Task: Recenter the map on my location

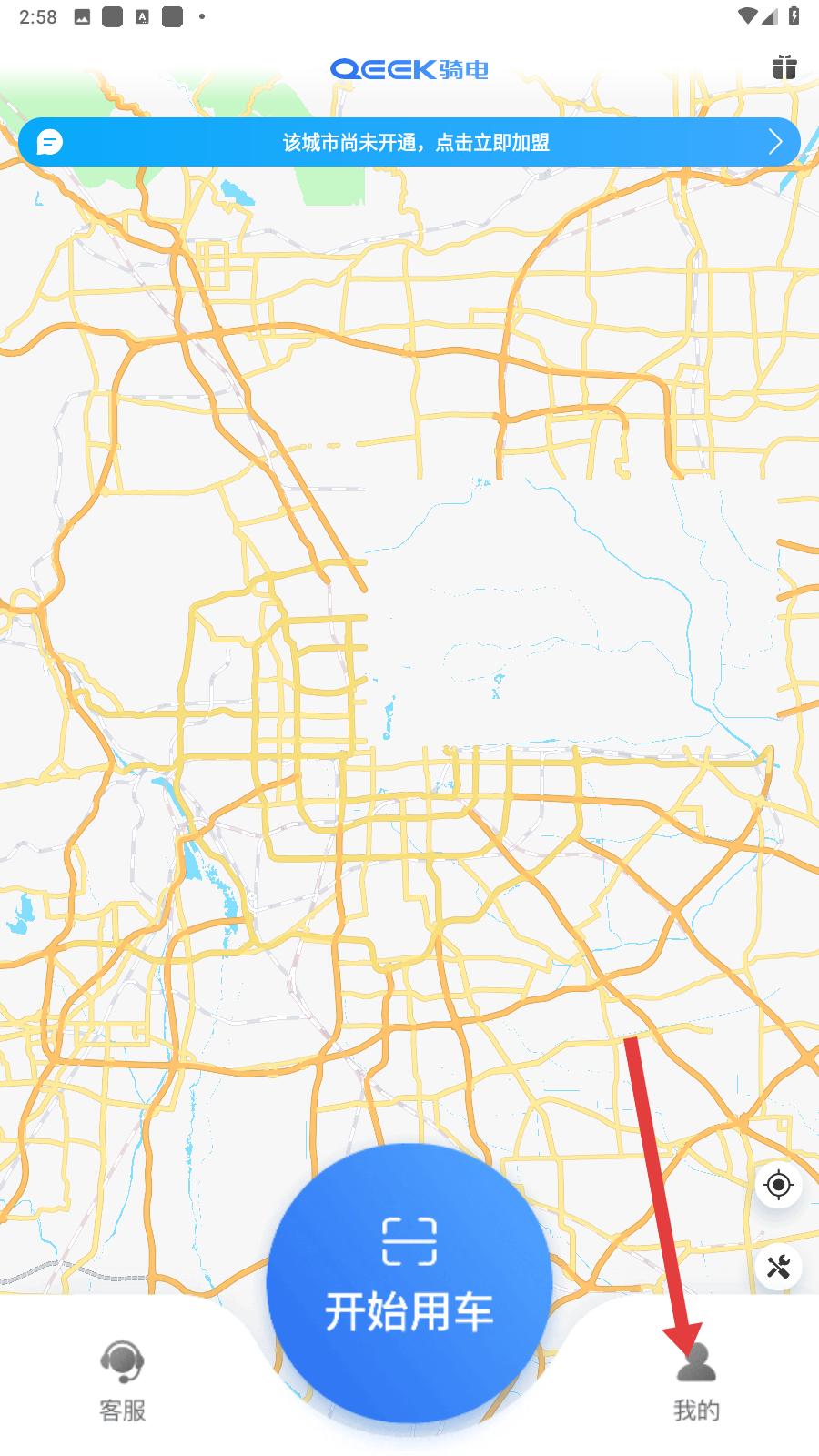Action: coord(778,1185)
